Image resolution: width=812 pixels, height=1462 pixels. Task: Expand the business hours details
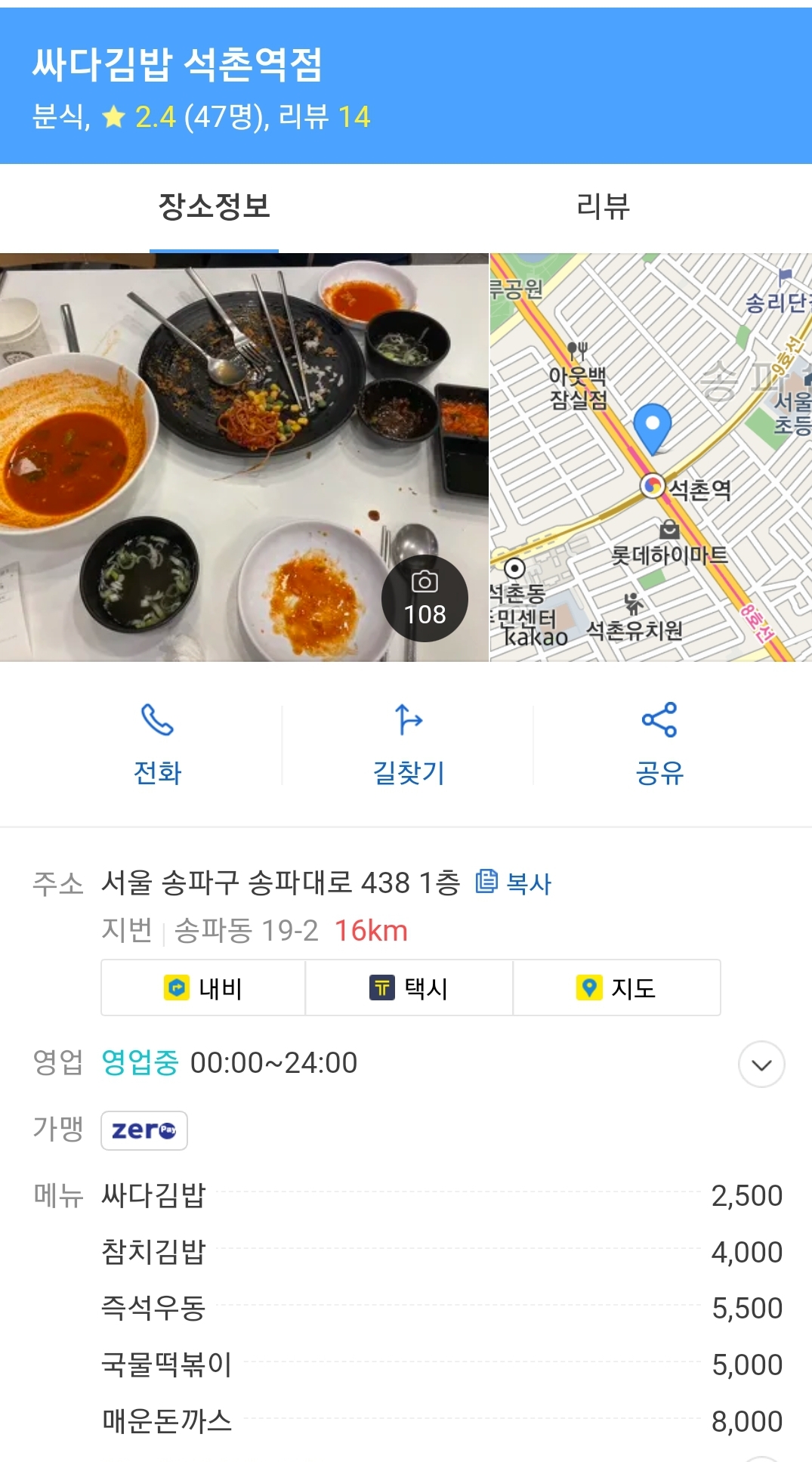click(x=761, y=1064)
